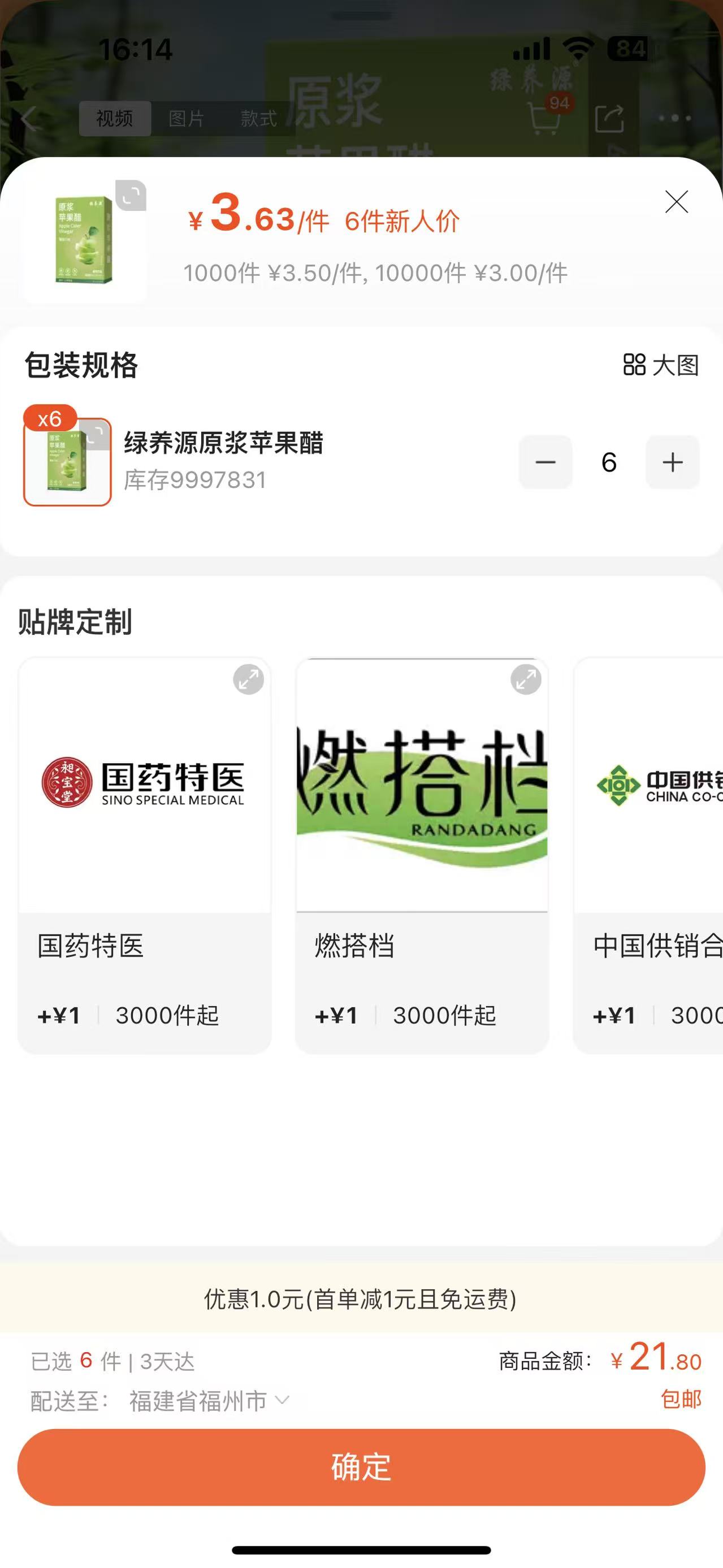Enlarge the product image at the top
This screenshot has height=1568, width=723.
131,196
